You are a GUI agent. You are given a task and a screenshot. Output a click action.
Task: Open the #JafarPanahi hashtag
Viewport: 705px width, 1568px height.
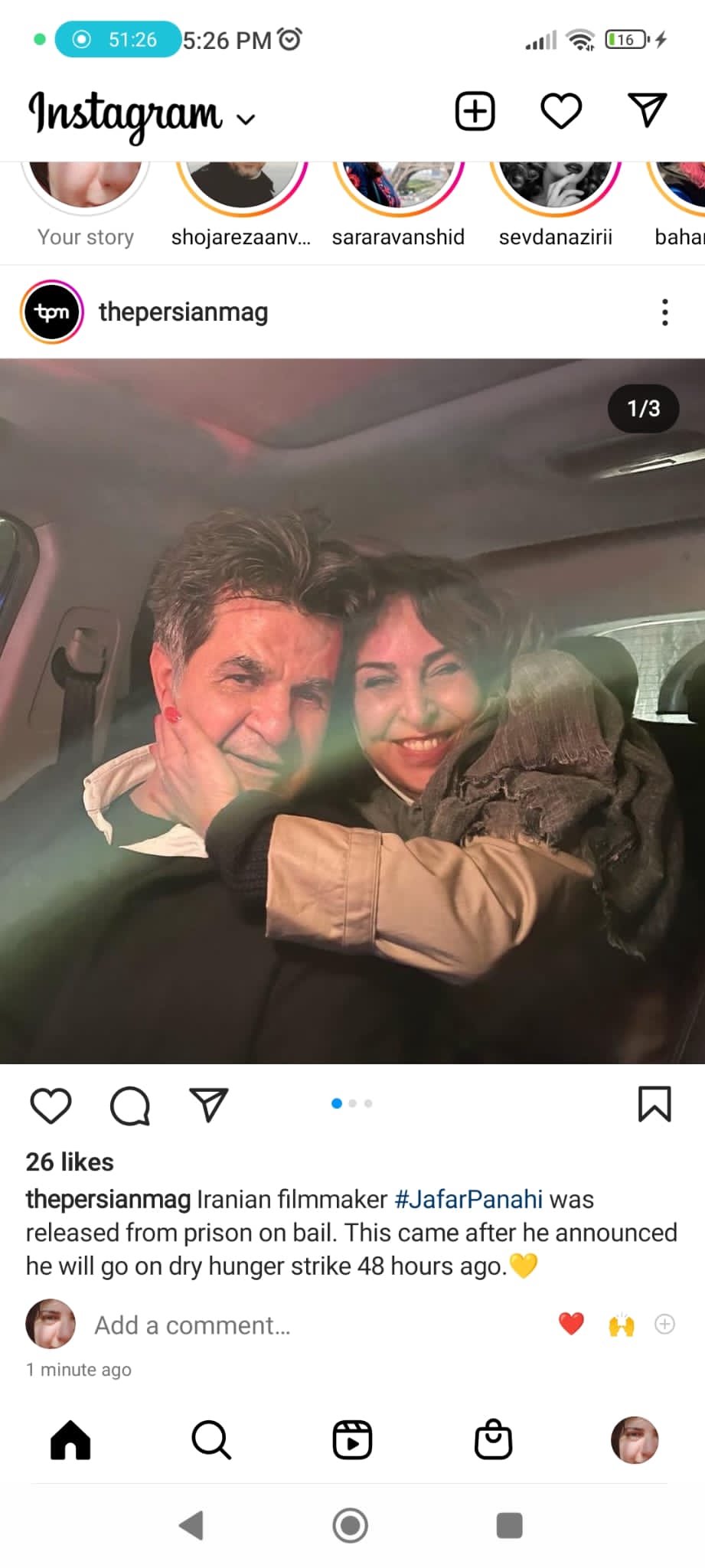[468, 1199]
